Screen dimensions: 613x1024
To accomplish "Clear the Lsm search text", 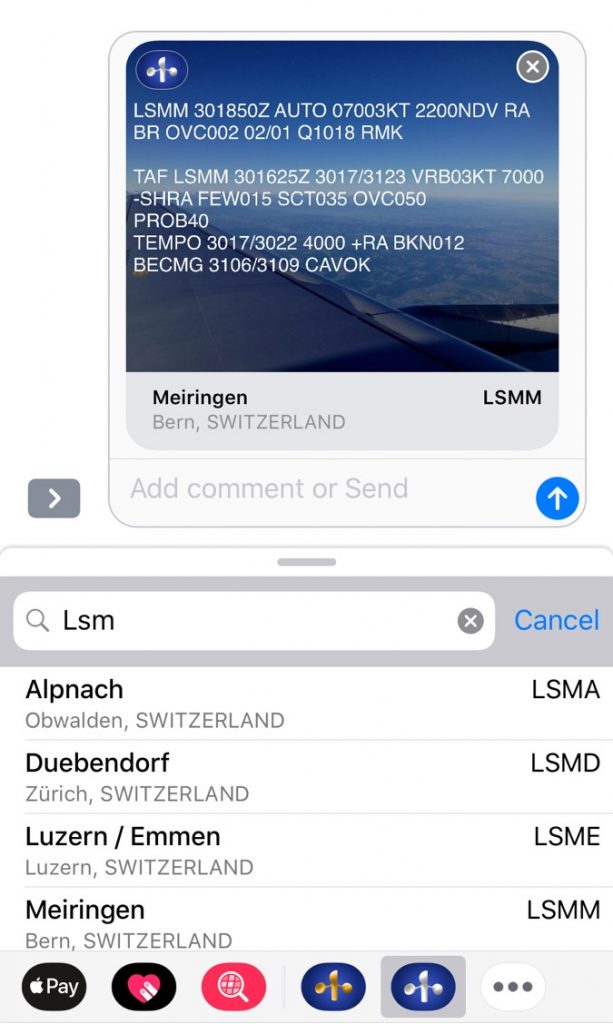I will pos(470,621).
